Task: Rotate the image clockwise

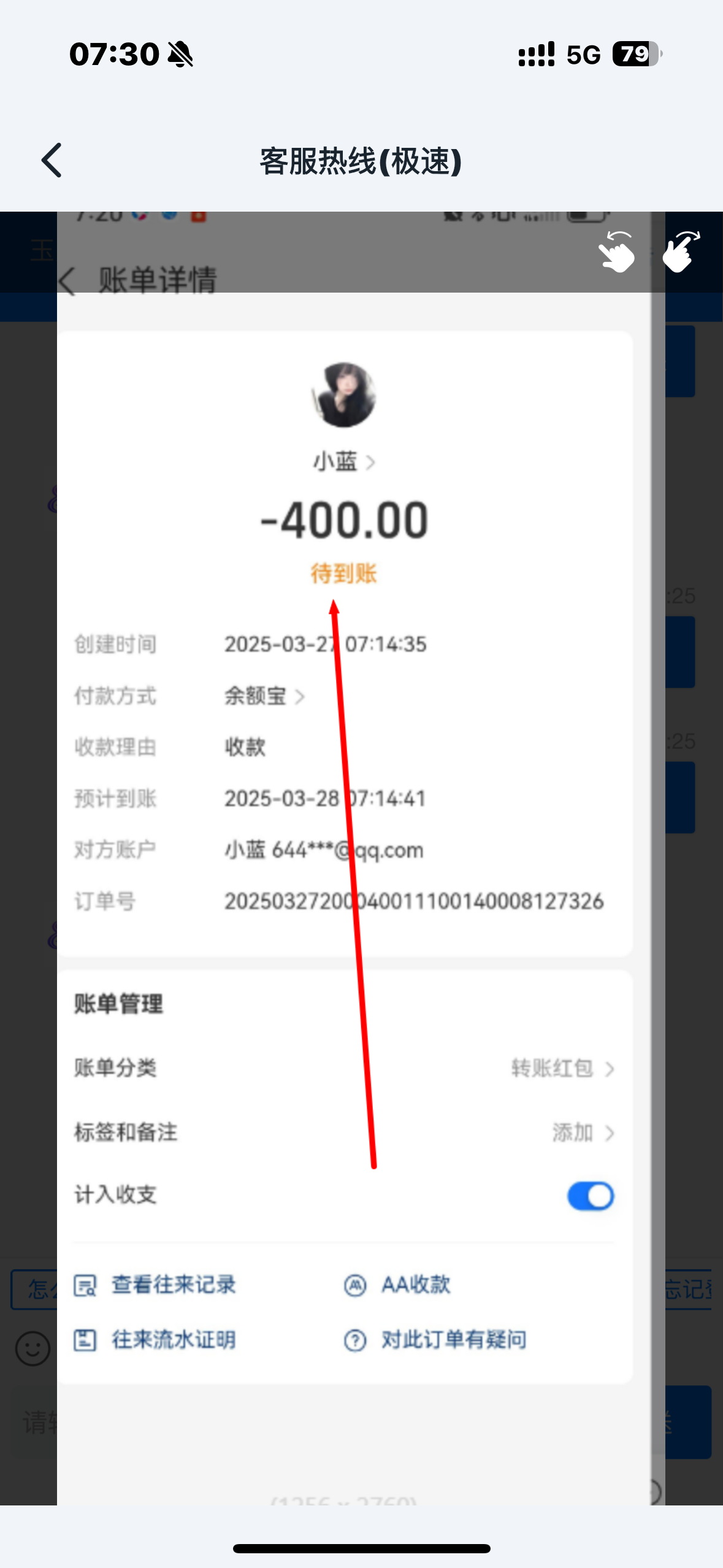Action: 681,252
